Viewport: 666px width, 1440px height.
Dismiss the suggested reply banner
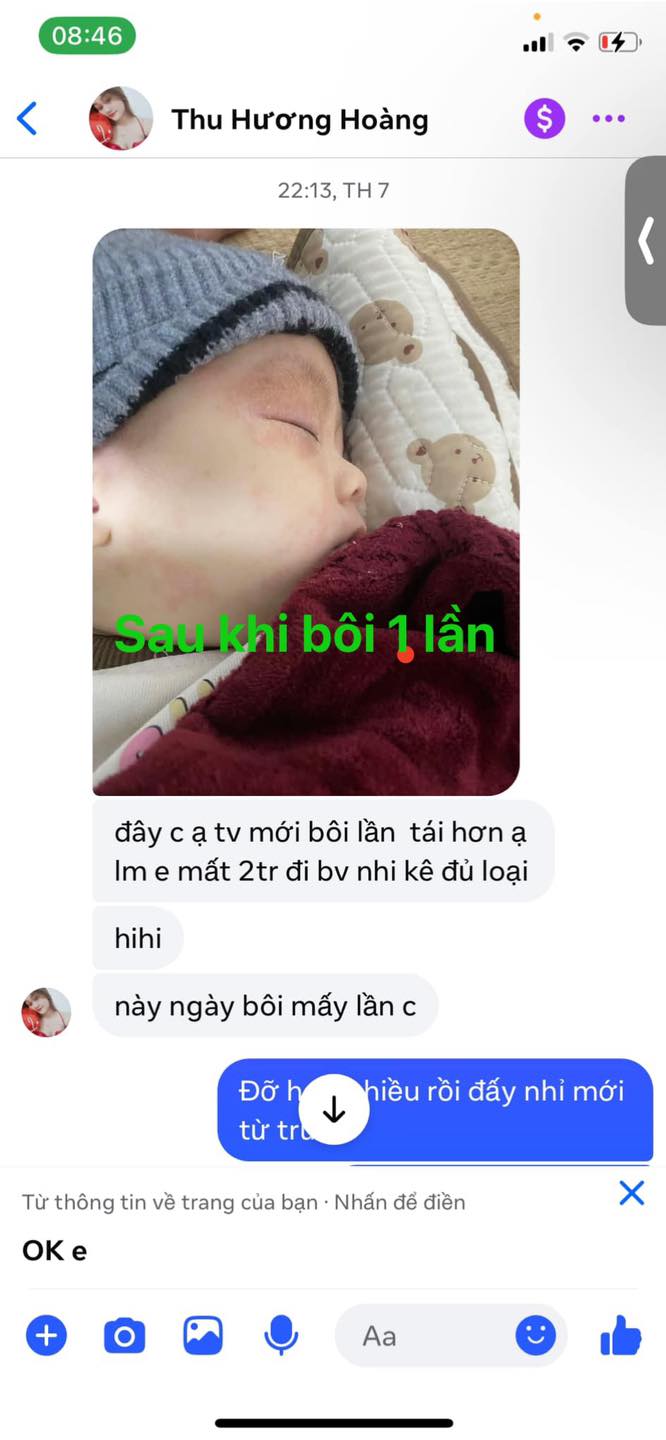pyautogui.click(x=631, y=1192)
